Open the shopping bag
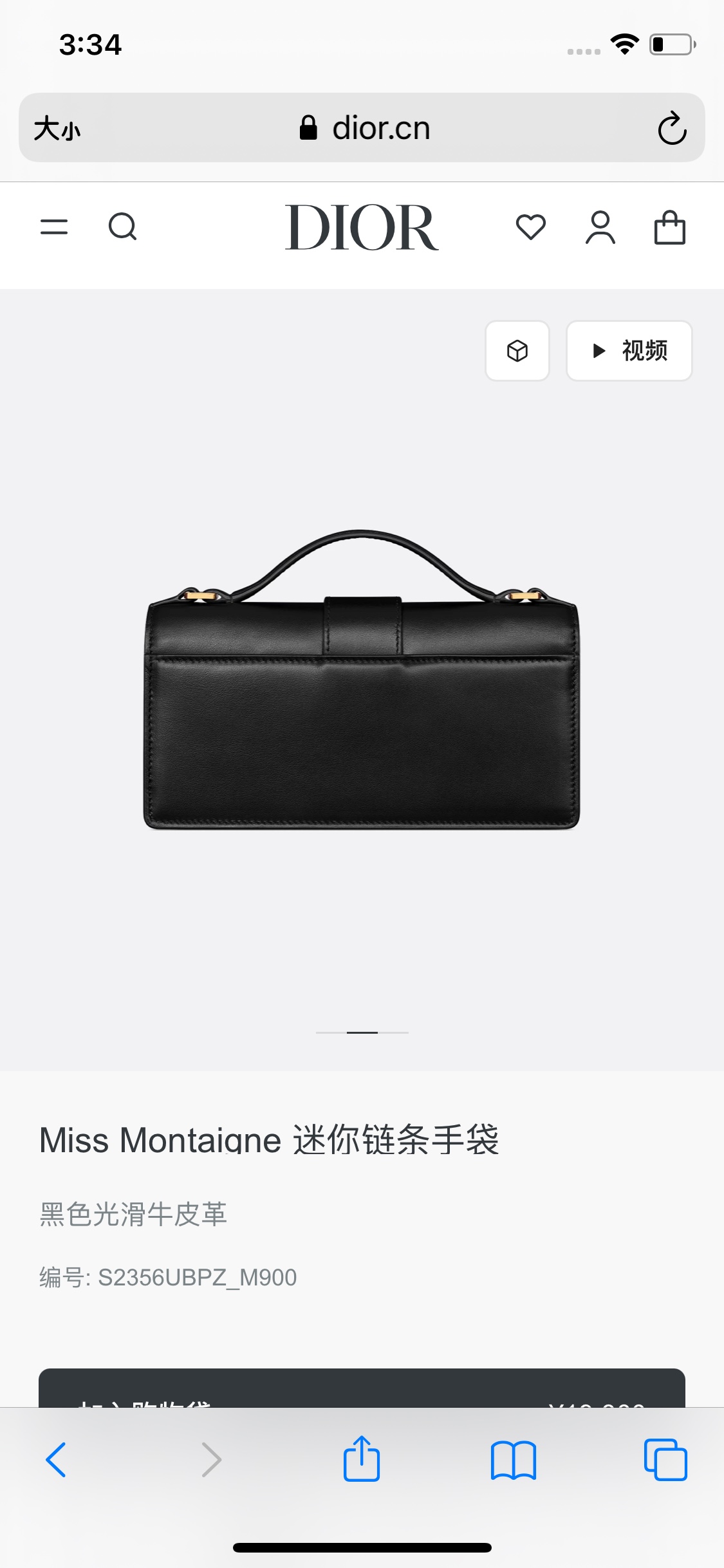 click(x=669, y=227)
